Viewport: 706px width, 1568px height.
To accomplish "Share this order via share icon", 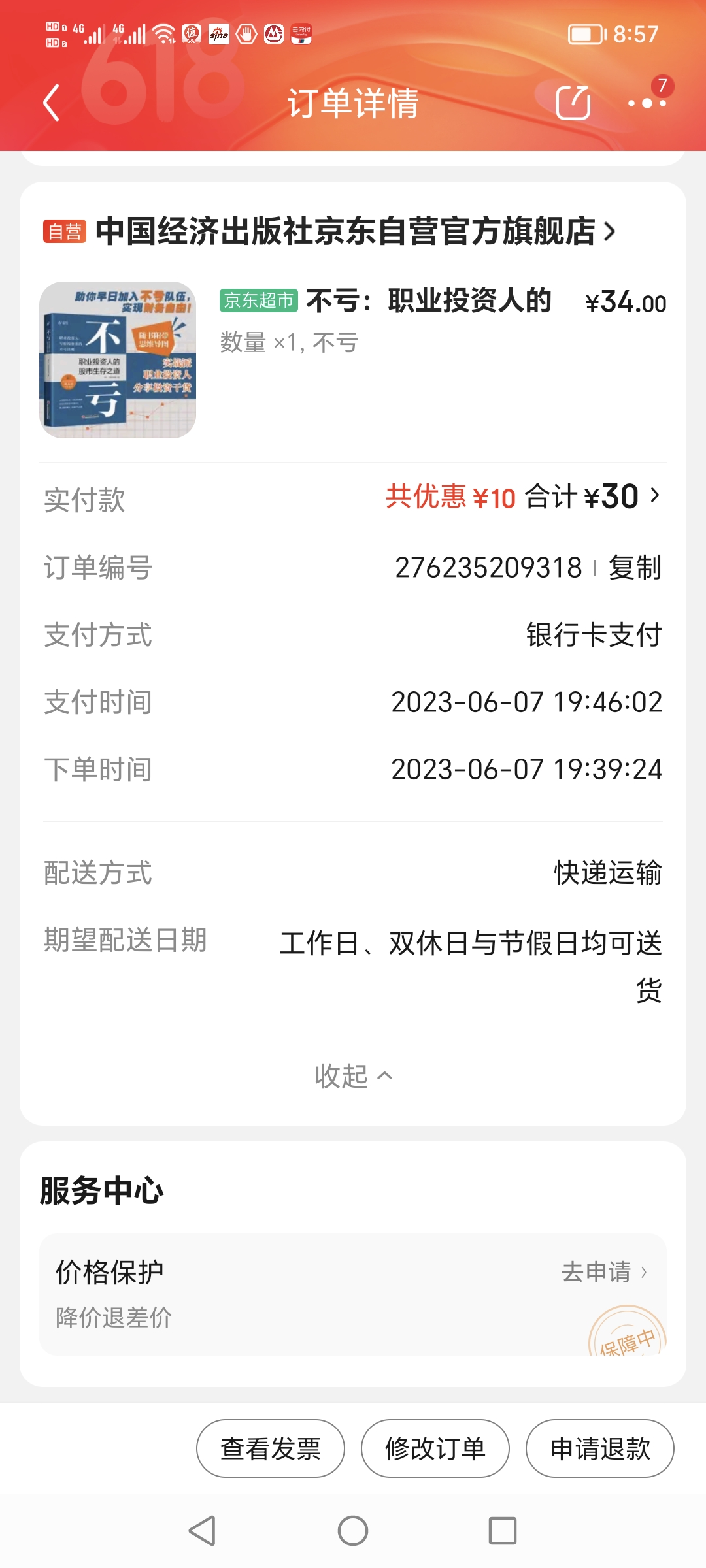I will coord(573,103).
